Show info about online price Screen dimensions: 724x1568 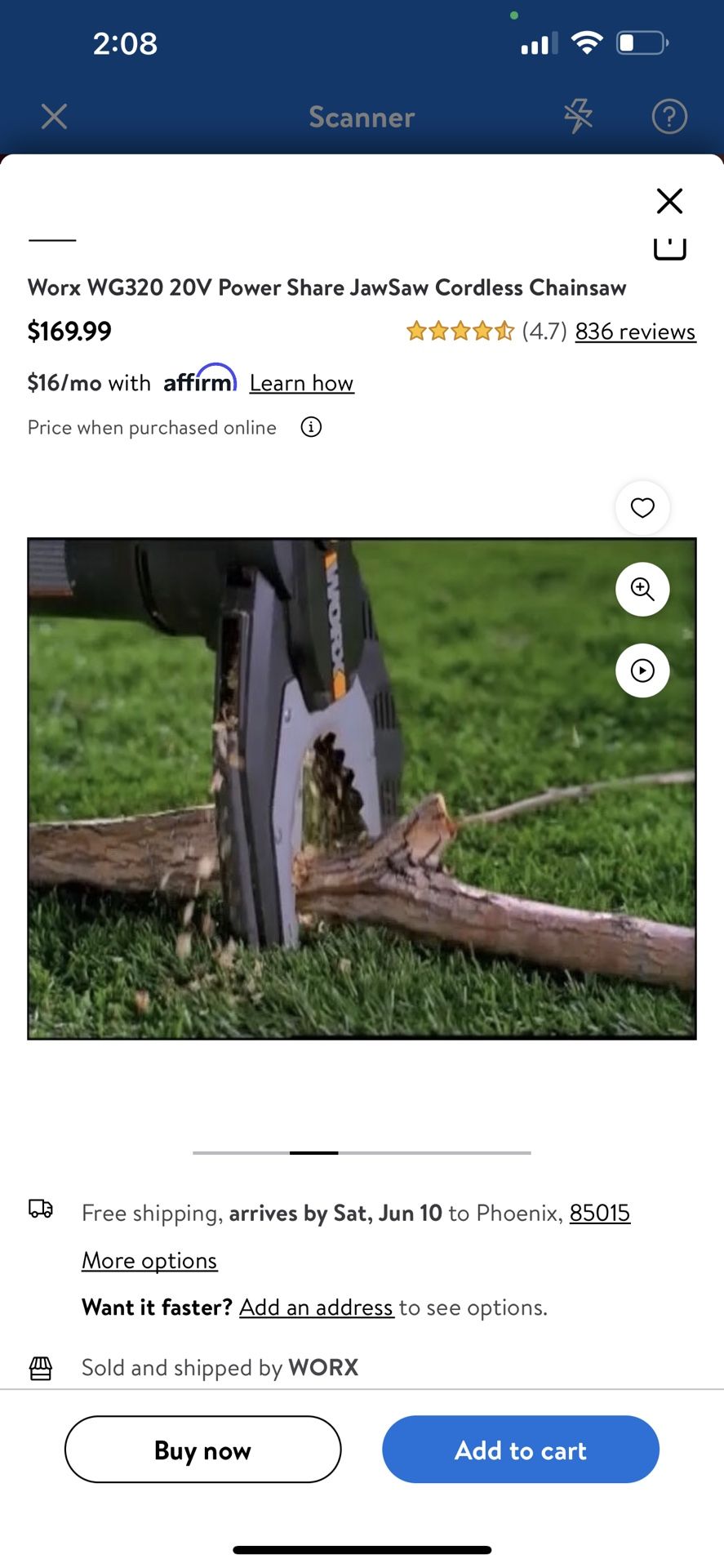tap(311, 427)
